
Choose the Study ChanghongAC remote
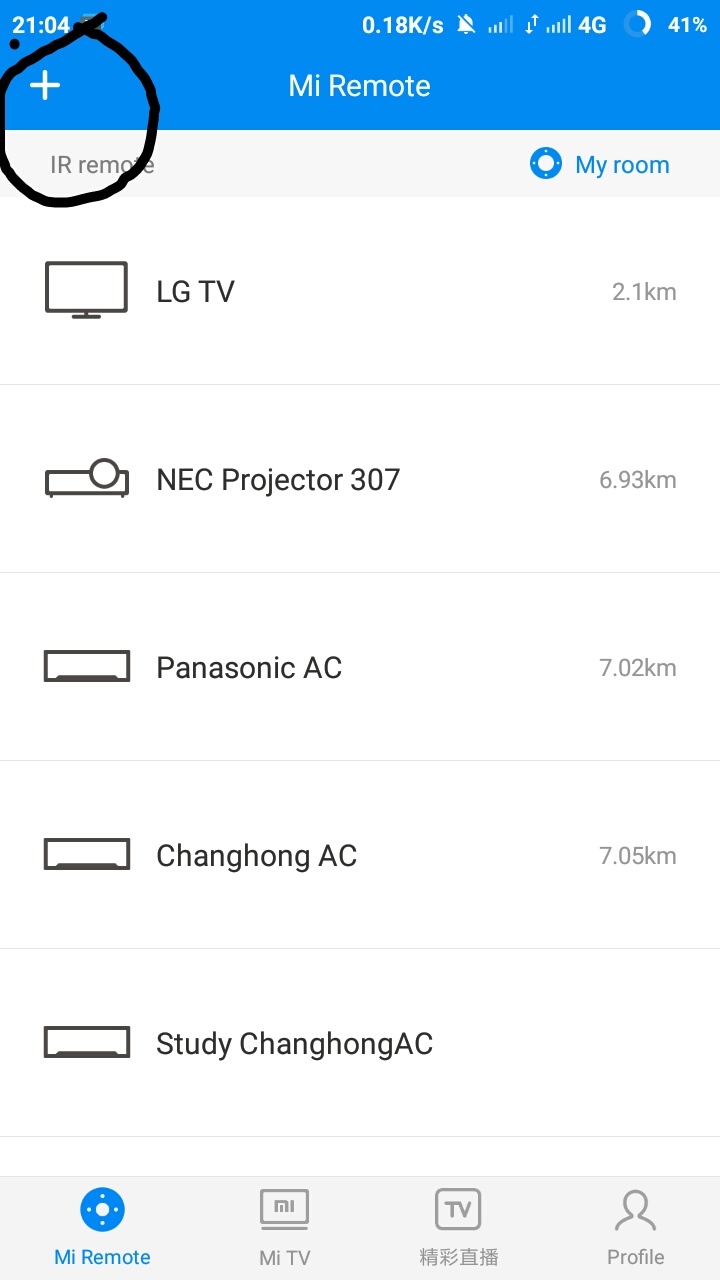coord(360,1043)
